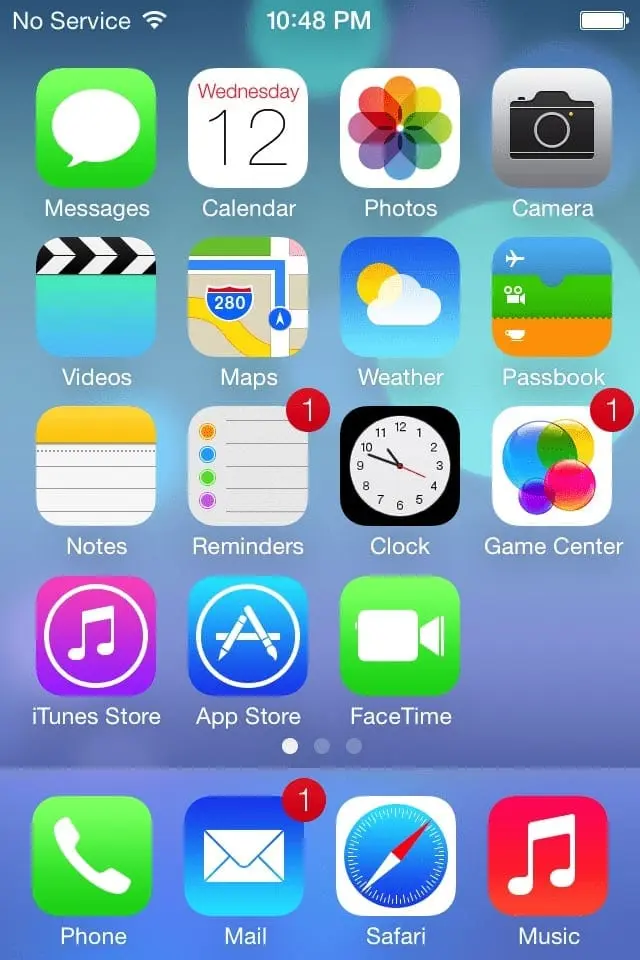Open the Messages app
This screenshot has height=960, width=640.
[96, 128]
